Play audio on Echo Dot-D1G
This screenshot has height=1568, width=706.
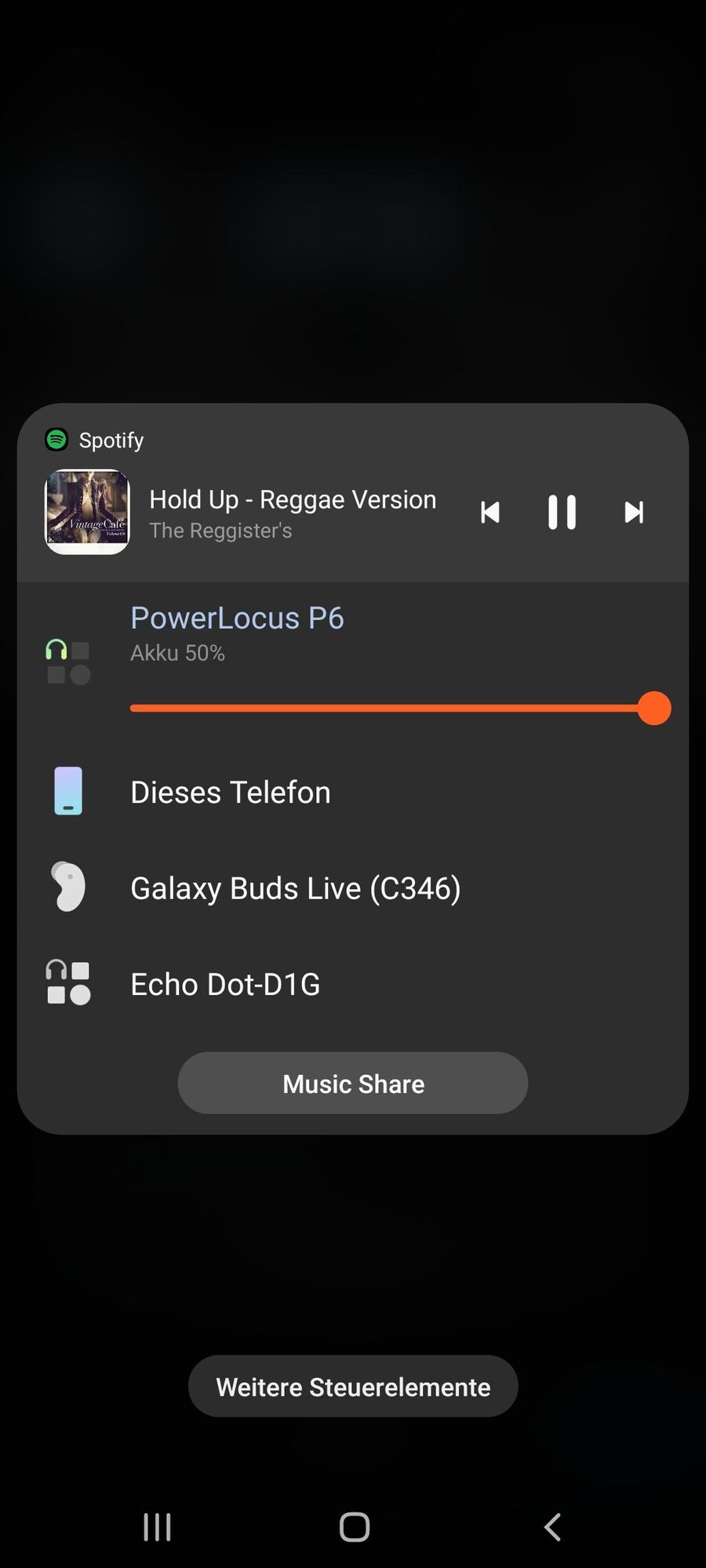click(225, 985)
